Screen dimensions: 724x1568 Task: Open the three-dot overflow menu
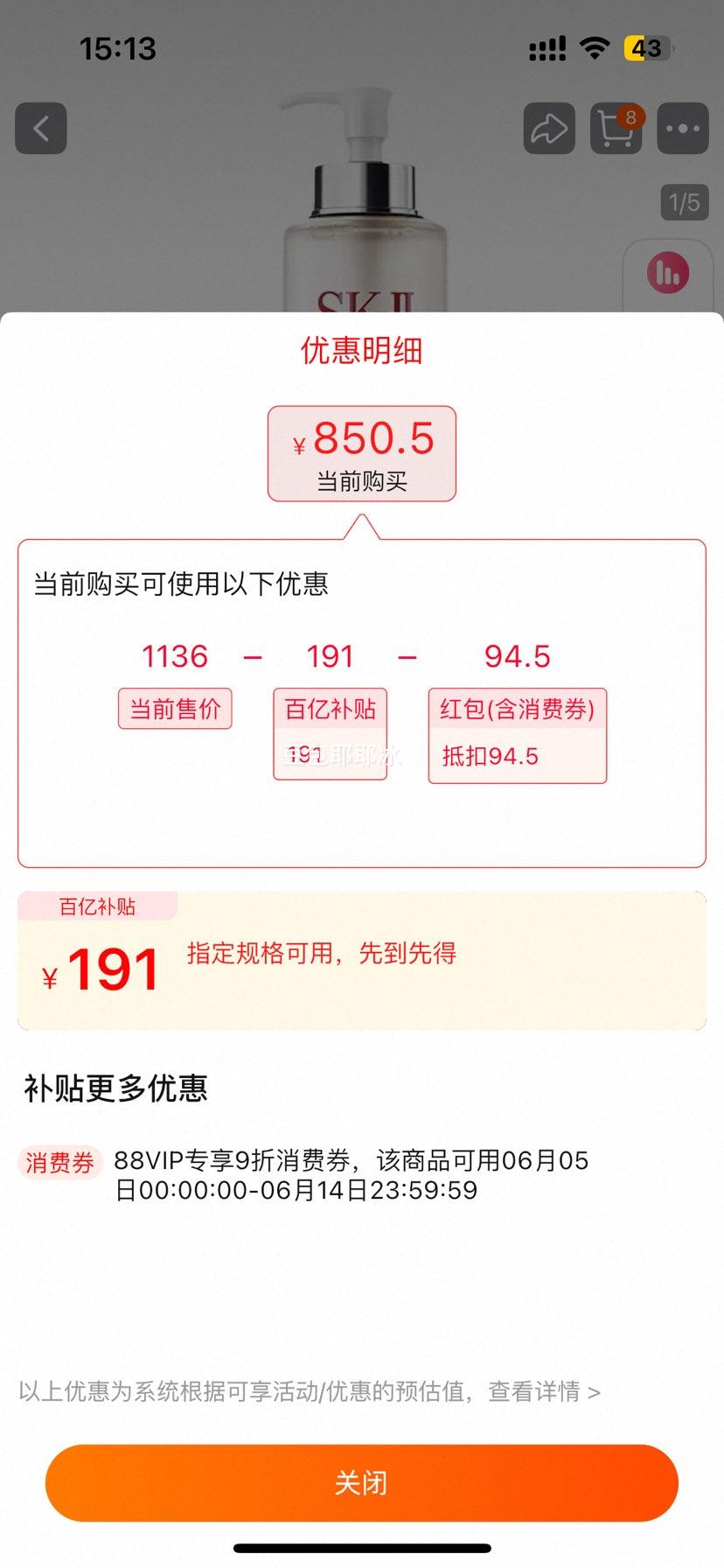click(x=682, y=129)
